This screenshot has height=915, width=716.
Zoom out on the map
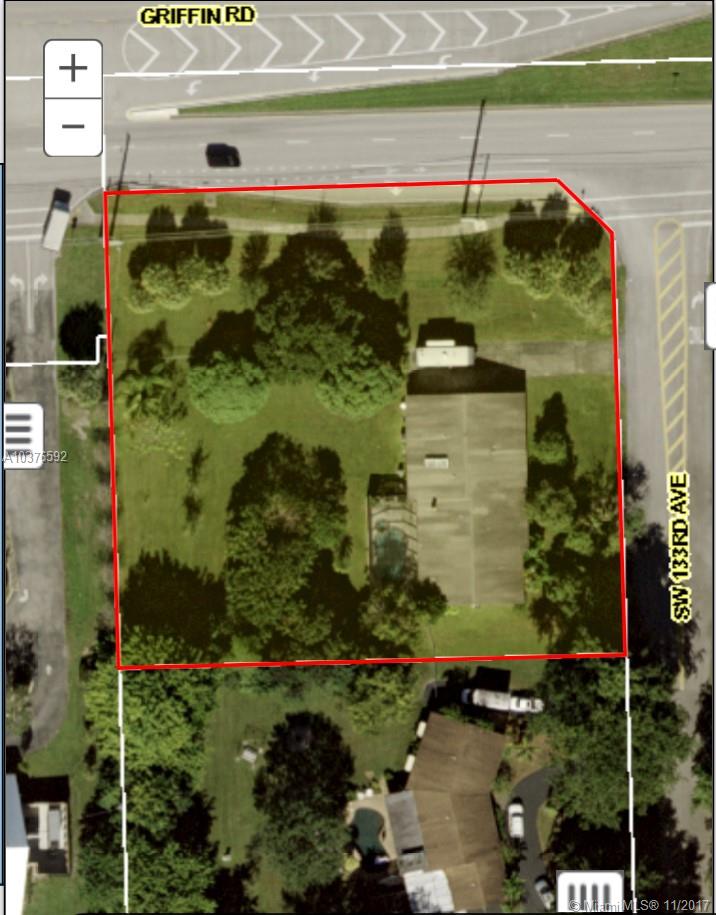[73, 127]
